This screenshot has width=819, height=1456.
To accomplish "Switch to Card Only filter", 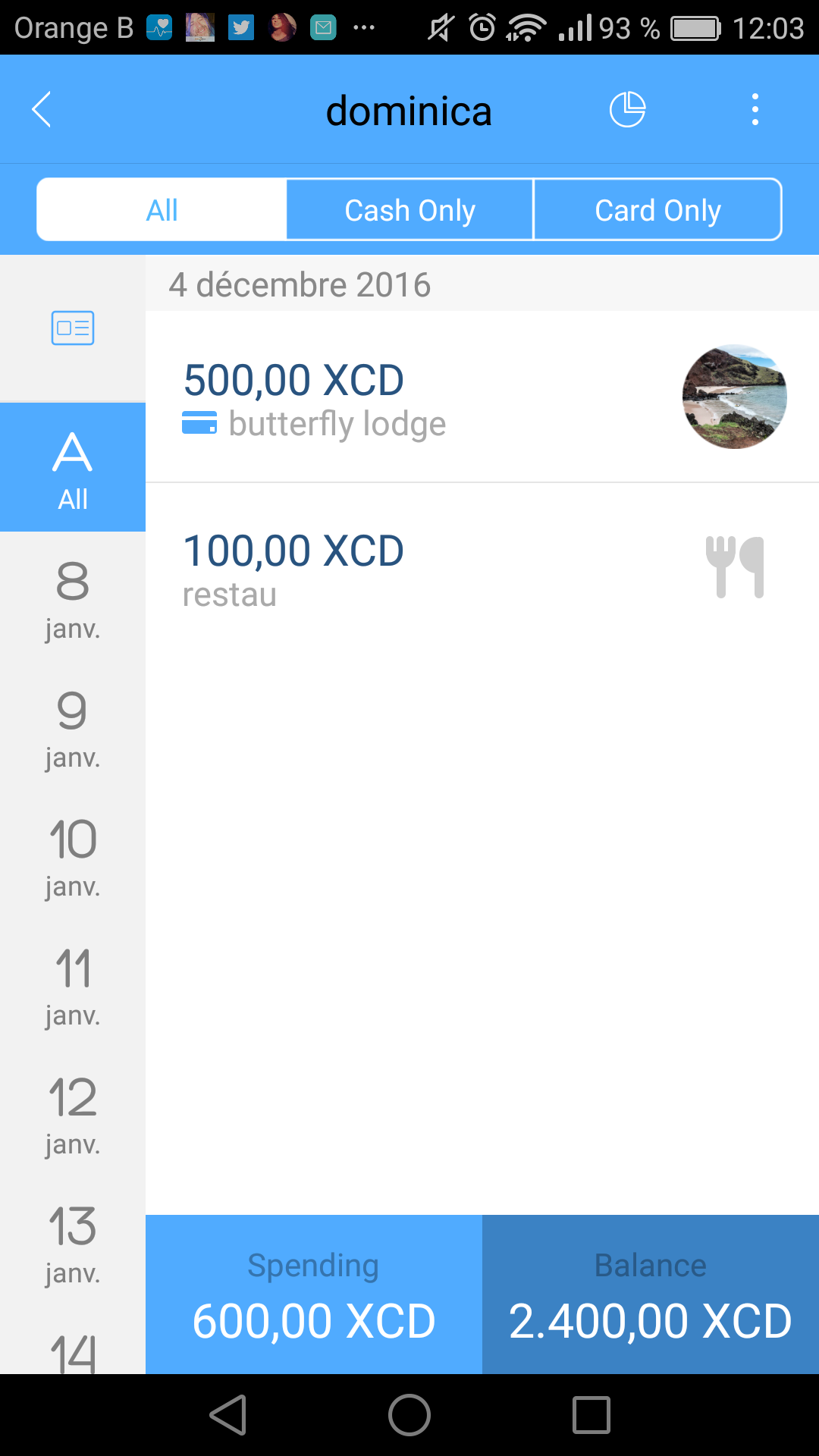I will point(657,210).
